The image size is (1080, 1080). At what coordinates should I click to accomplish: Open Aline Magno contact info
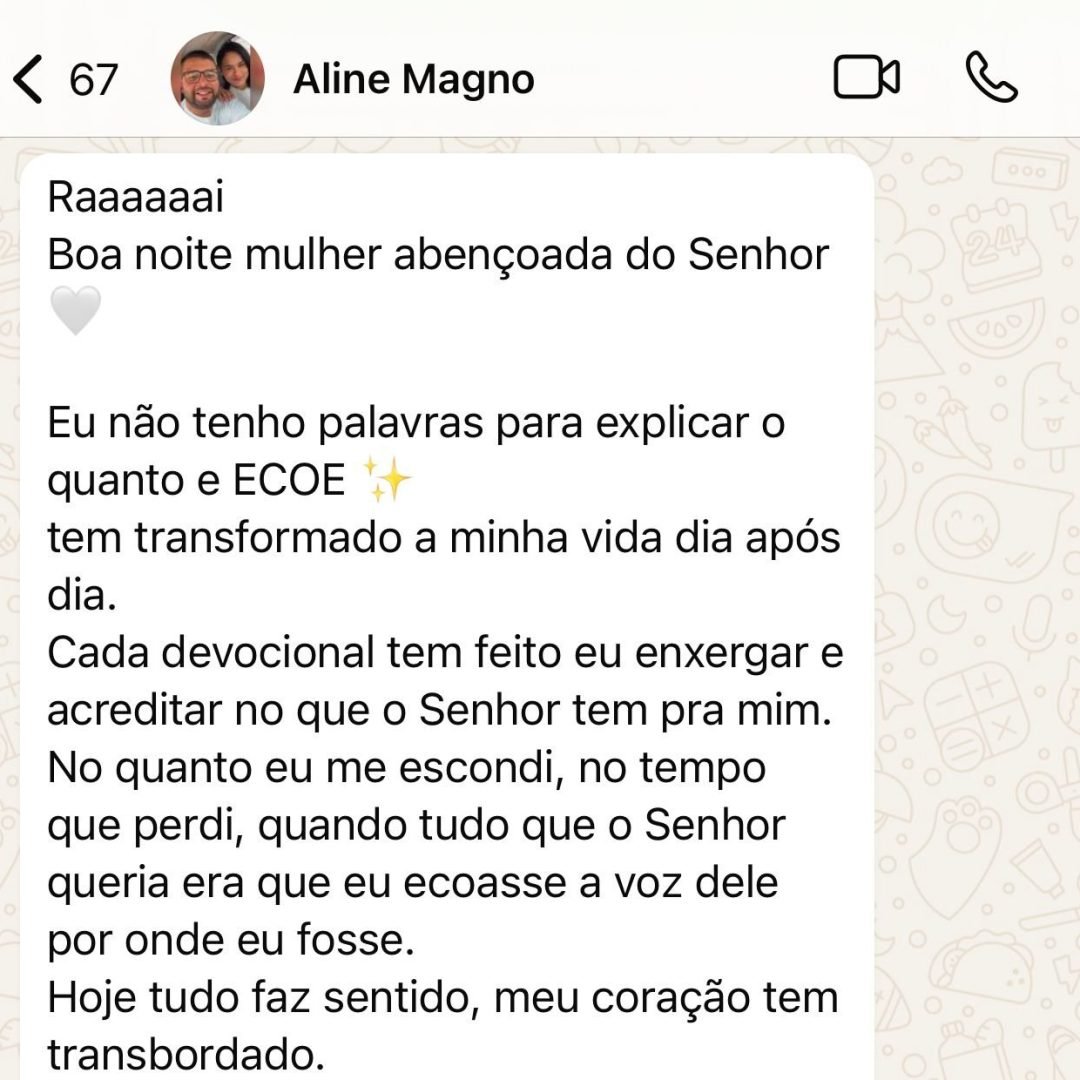413,79
